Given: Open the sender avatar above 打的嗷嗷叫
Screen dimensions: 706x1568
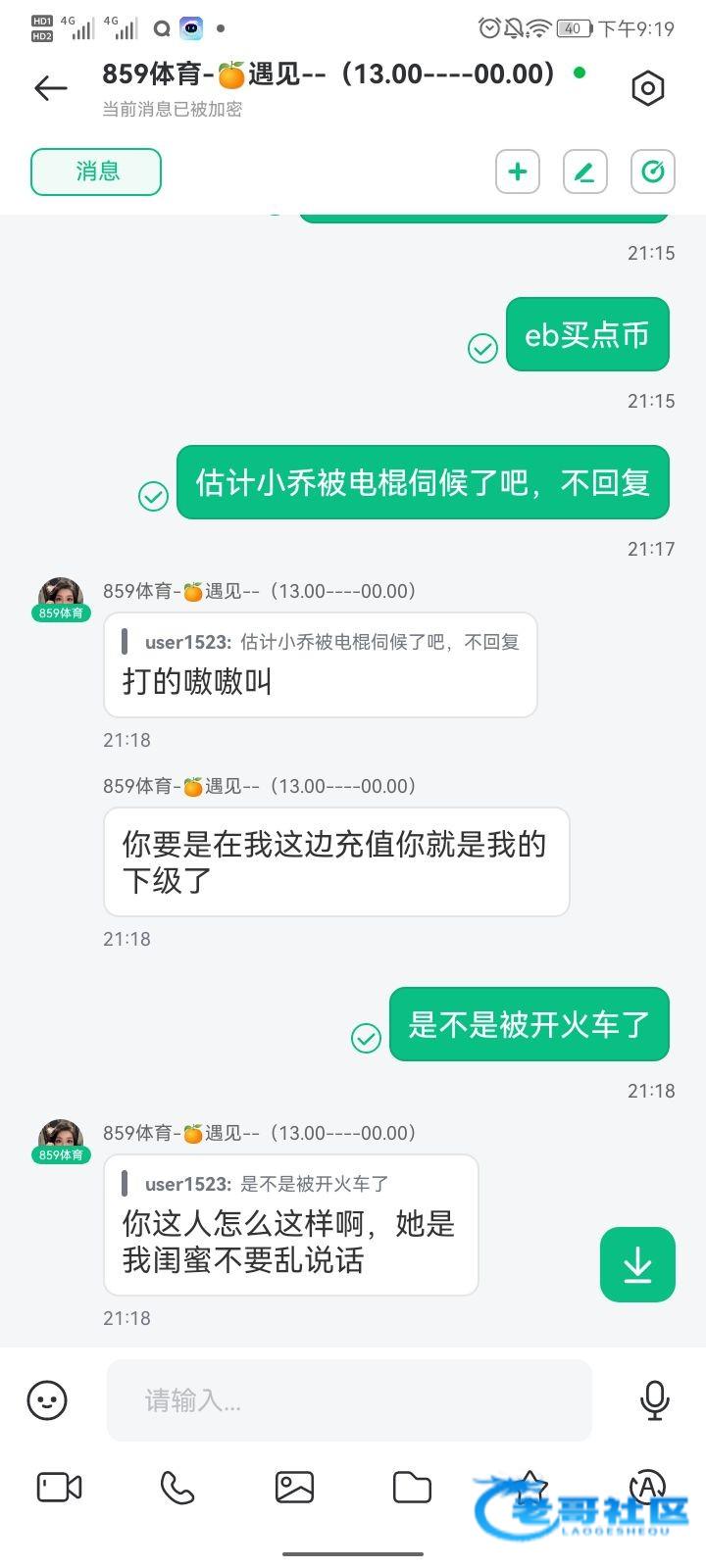Looking at the screenshot, I should (61, 596).
